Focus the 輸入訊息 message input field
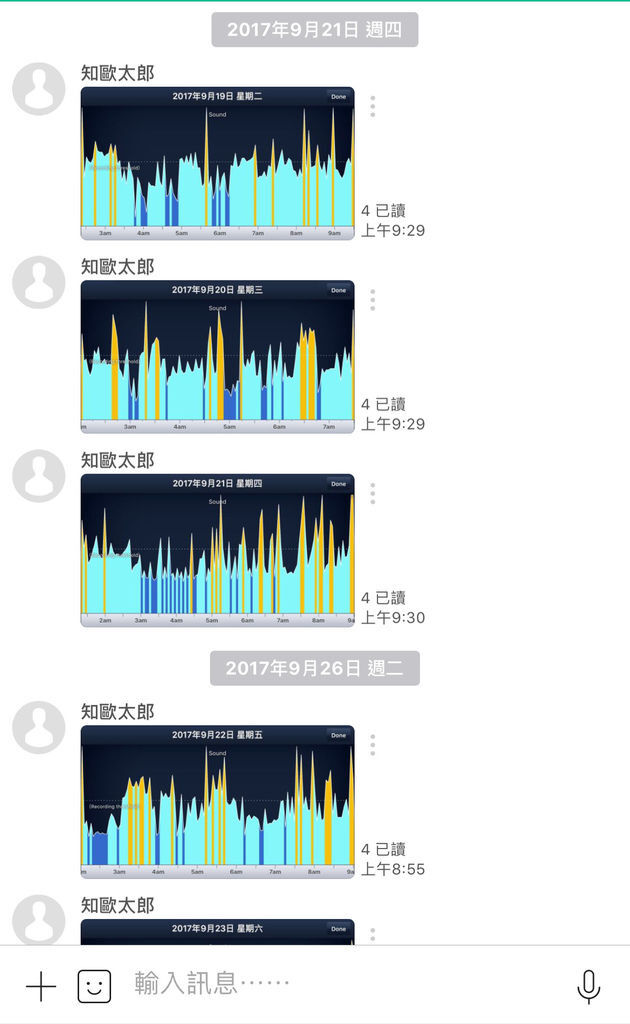 pos(339,984)
